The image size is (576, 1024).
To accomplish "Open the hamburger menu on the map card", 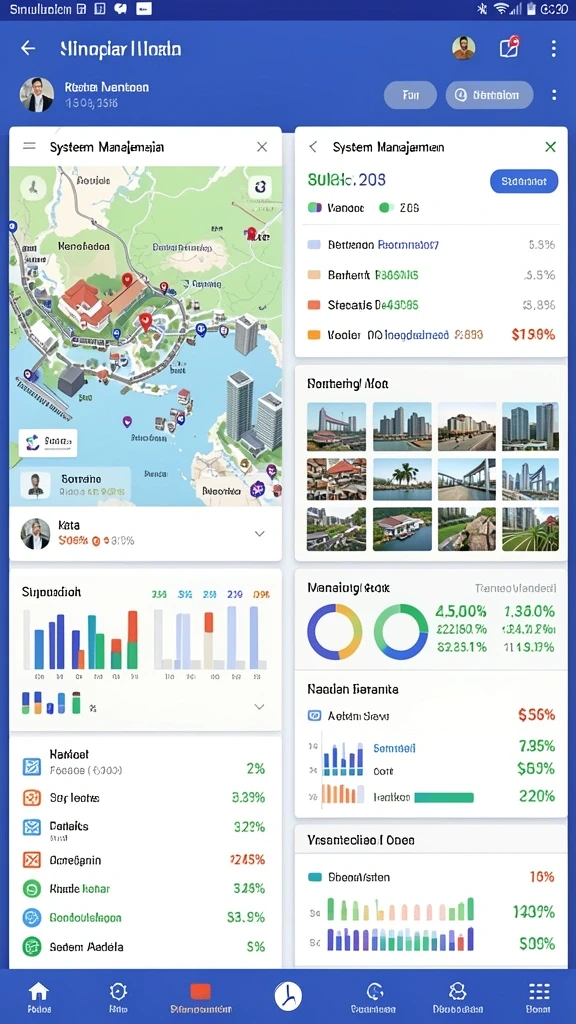I will click(x=29, y=146).
